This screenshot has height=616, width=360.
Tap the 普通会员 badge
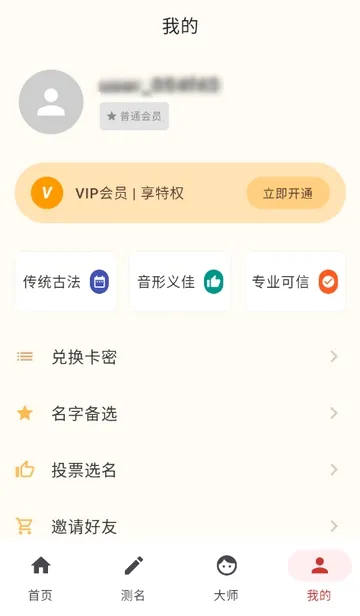coord(134,116)
